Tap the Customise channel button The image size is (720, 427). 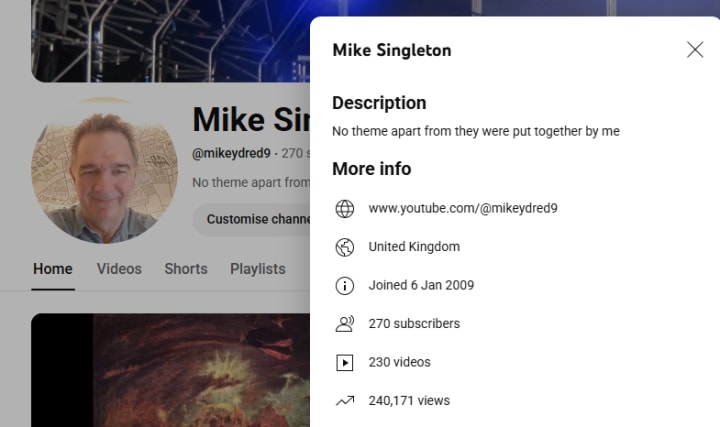pyautogui.click(x=252, y=218)
